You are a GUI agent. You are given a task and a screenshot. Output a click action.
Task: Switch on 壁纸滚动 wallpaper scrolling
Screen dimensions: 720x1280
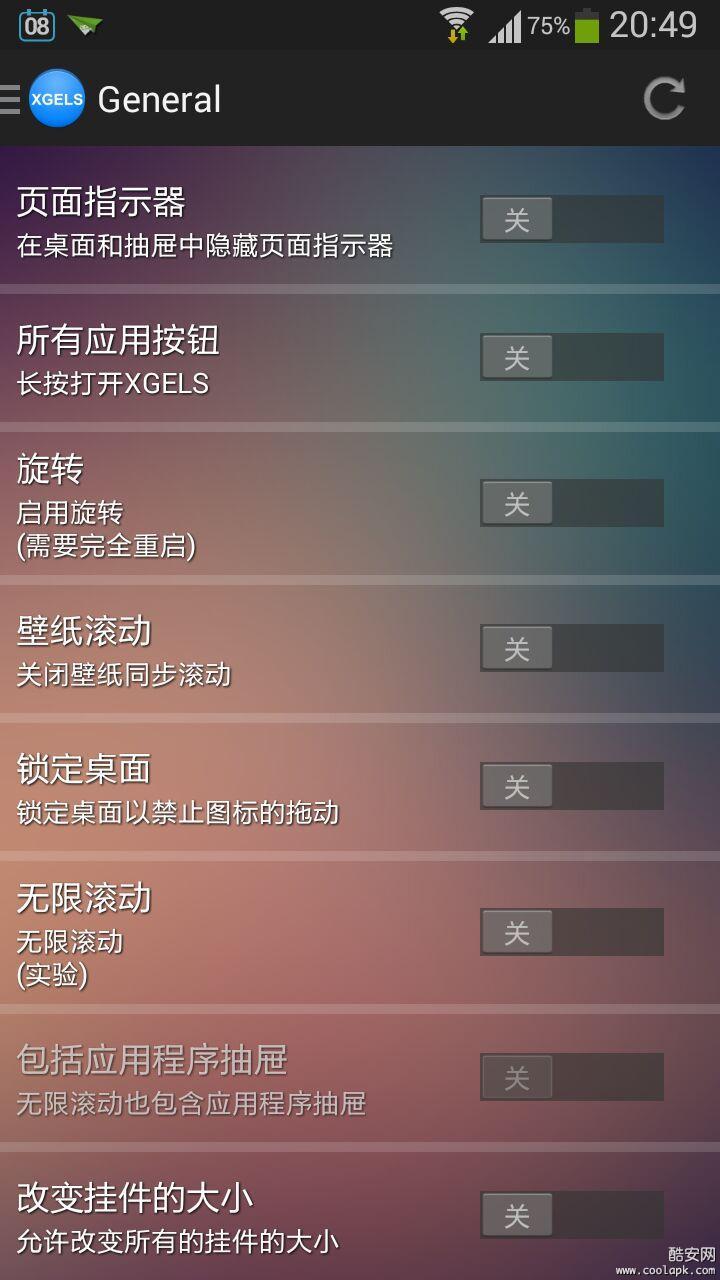click(571, 647)
